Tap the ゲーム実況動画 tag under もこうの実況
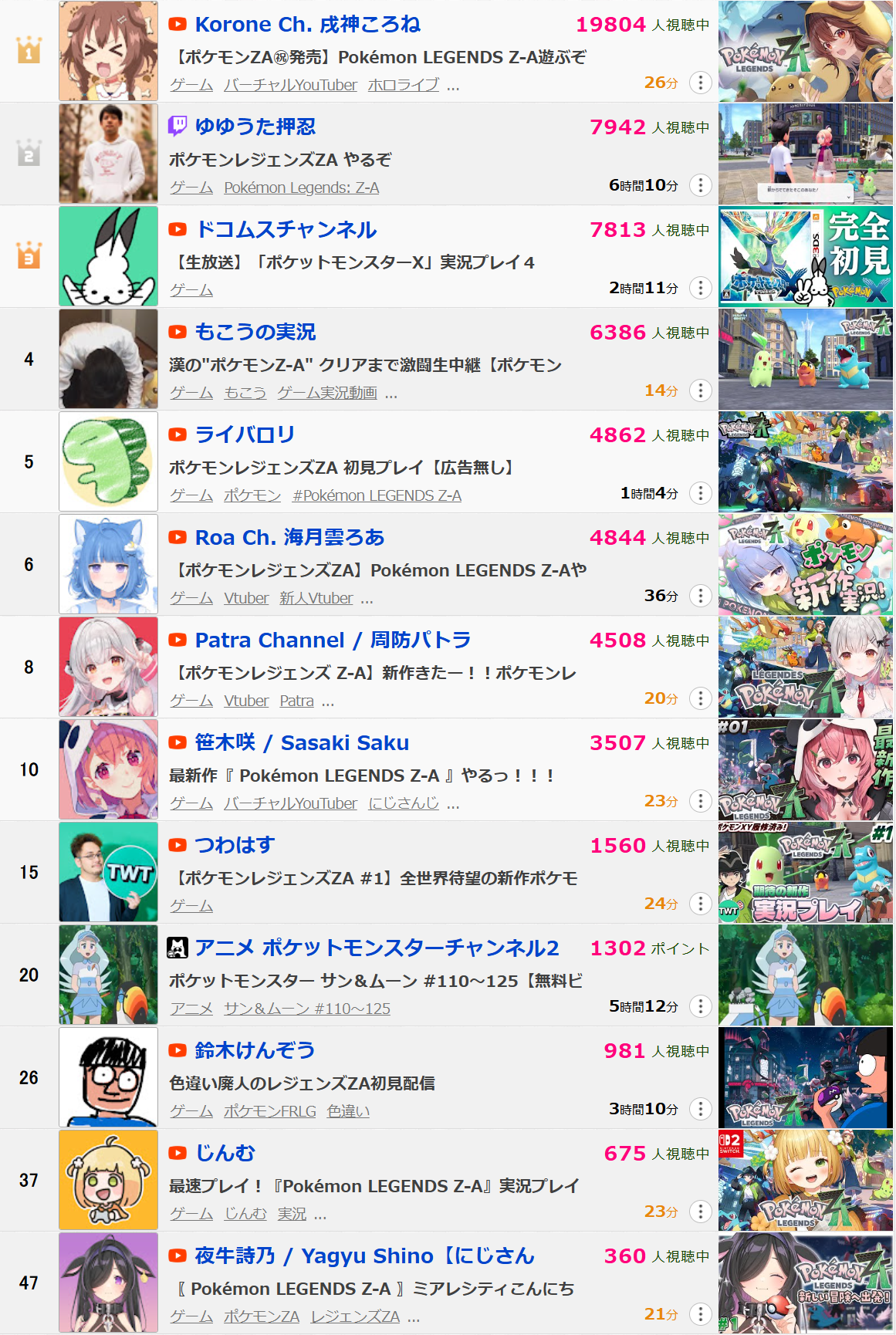The height and width of the screenshot is (1335, 896). coord(327,393)
